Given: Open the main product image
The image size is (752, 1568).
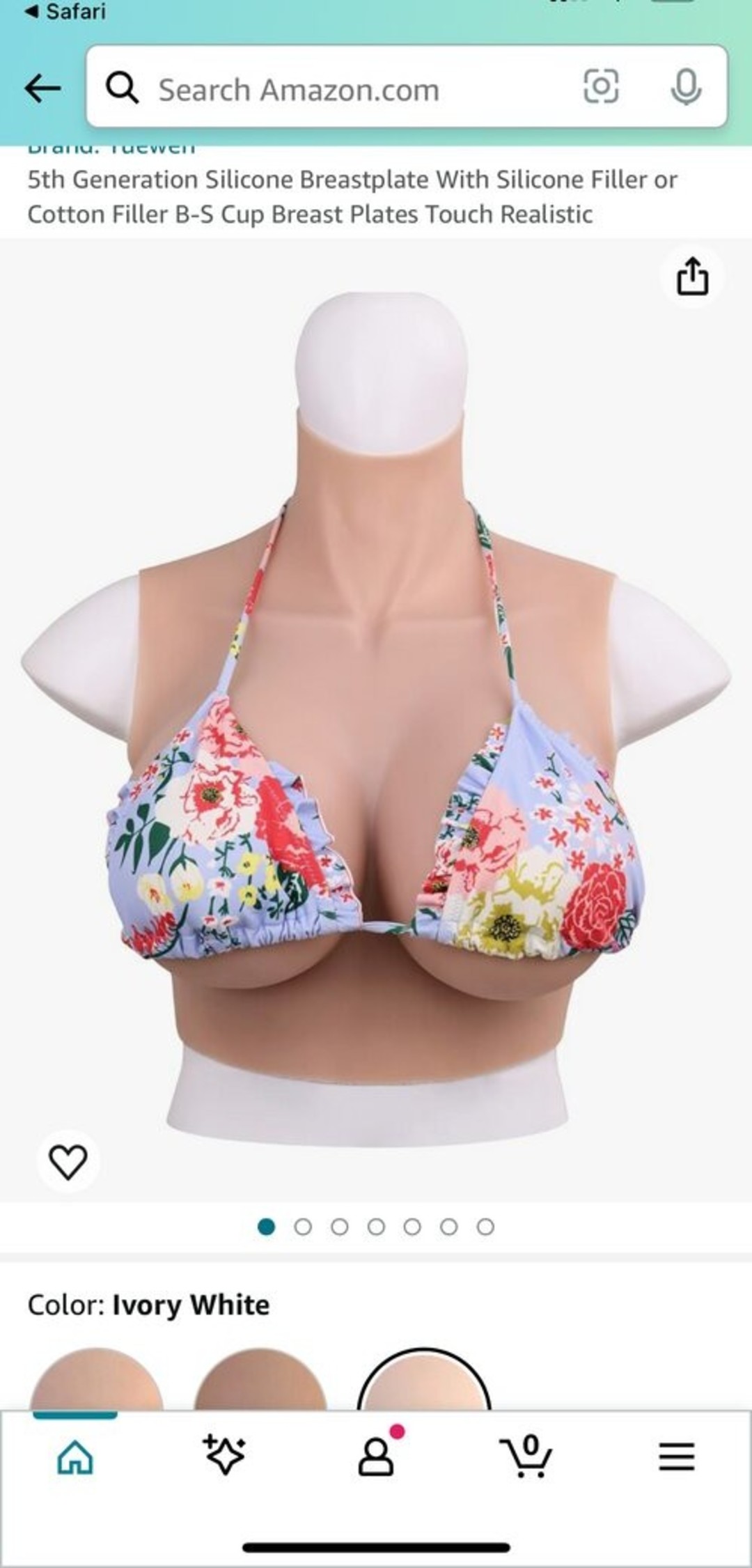Looking at the screenshot, I should [x=376, y=717].
